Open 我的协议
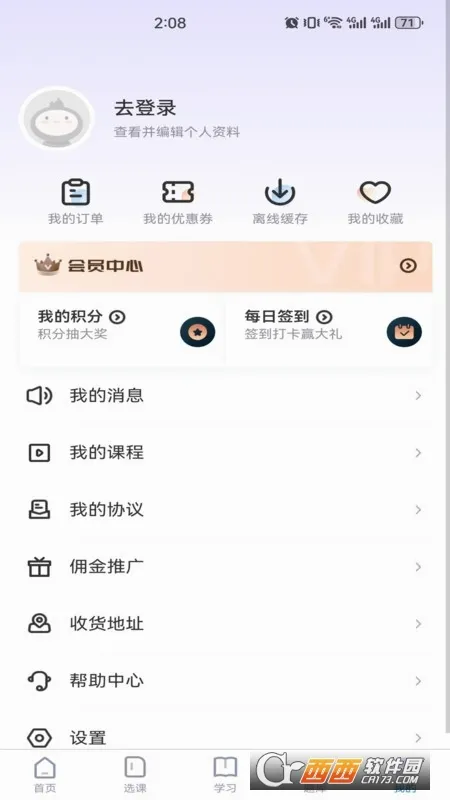This screenshot has width=450, height=800. (225, 510)
